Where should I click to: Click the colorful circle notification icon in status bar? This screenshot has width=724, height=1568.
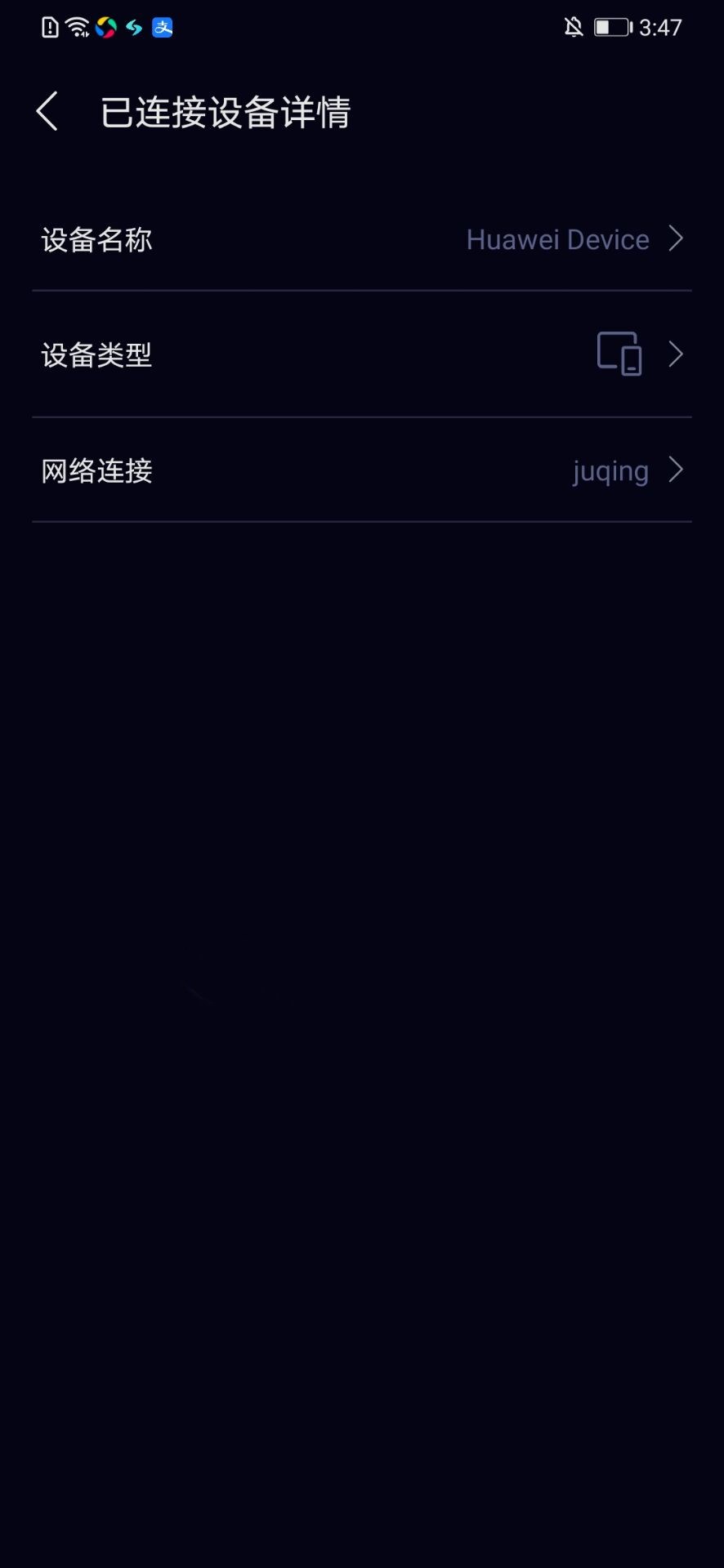[105, 27]
